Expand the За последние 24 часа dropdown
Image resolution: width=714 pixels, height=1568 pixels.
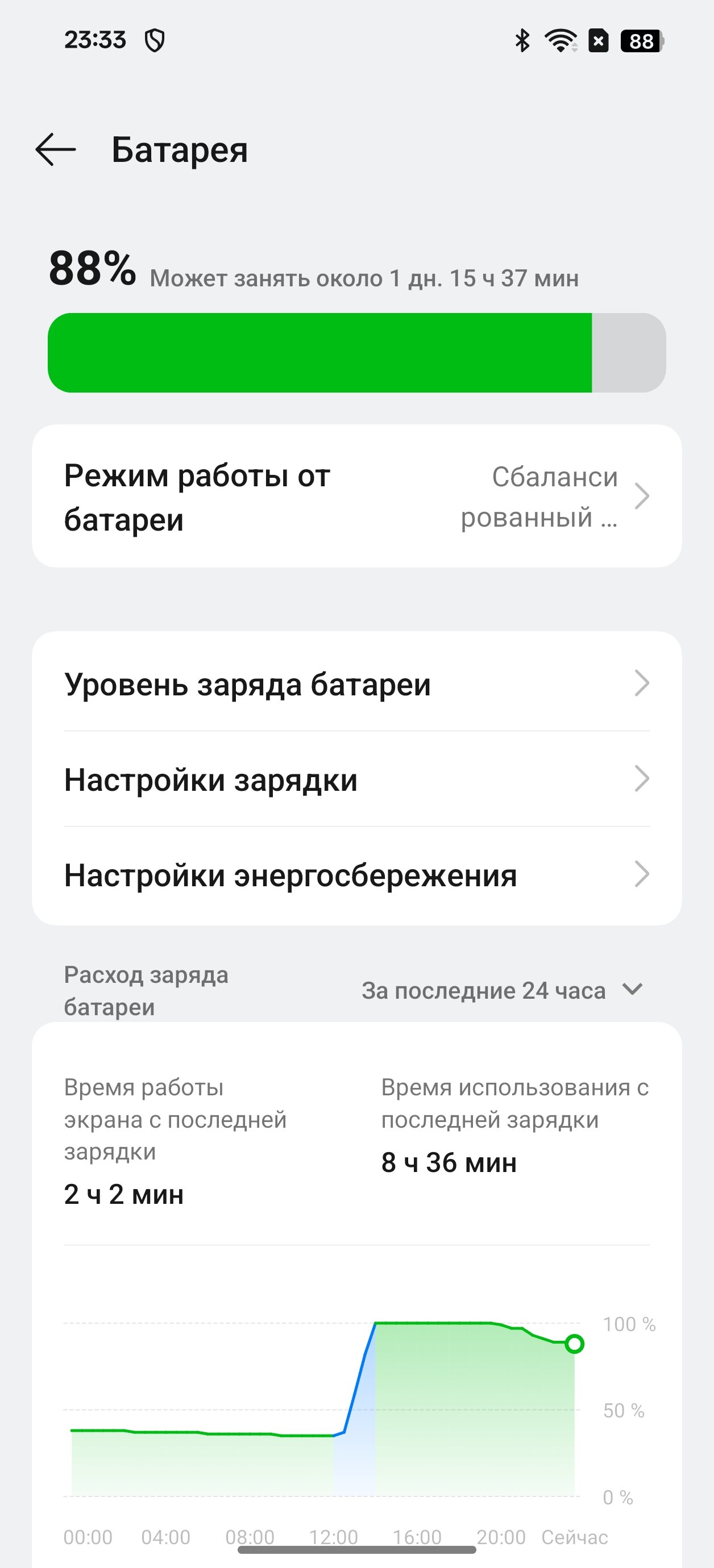(x=502, y=990)
